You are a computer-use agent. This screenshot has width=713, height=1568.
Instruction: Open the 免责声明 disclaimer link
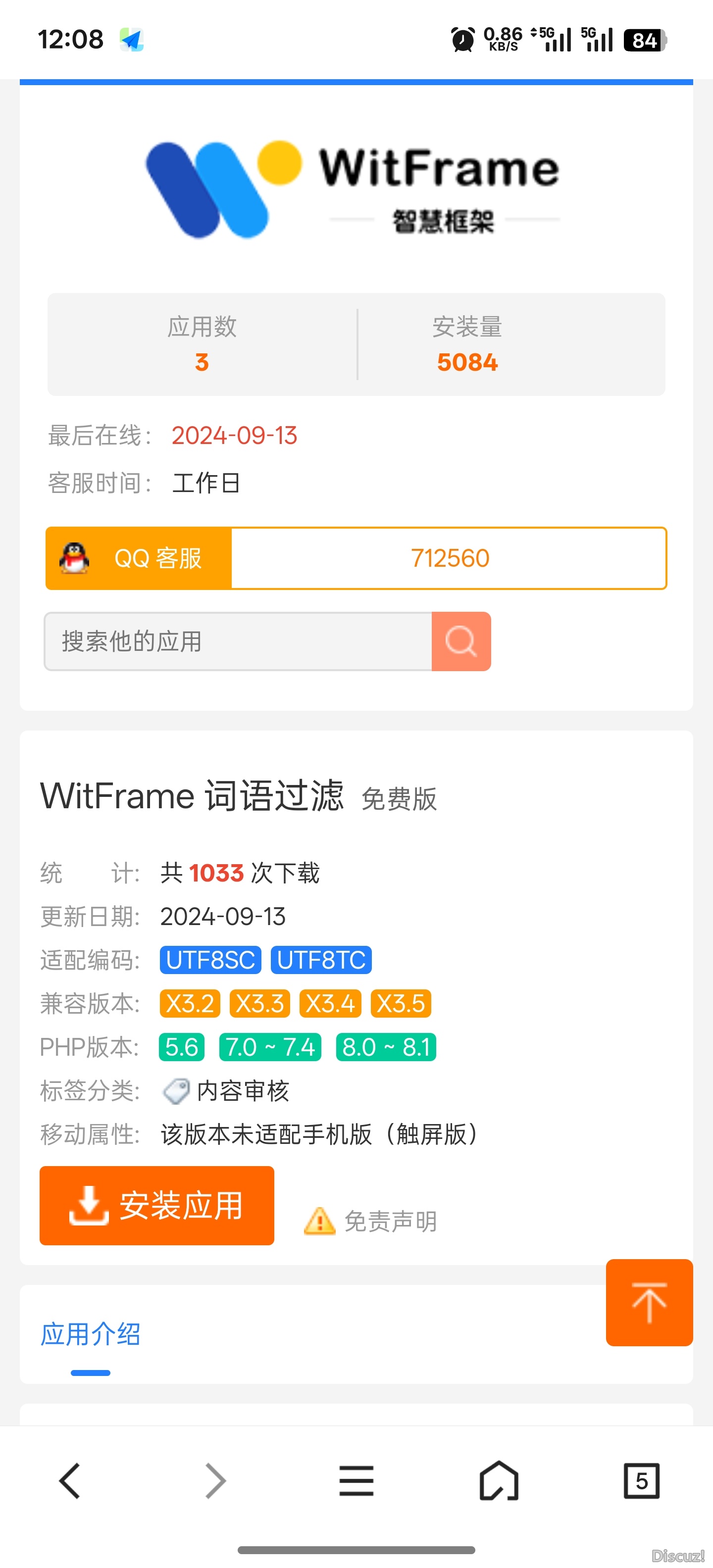coord(390,1221)
